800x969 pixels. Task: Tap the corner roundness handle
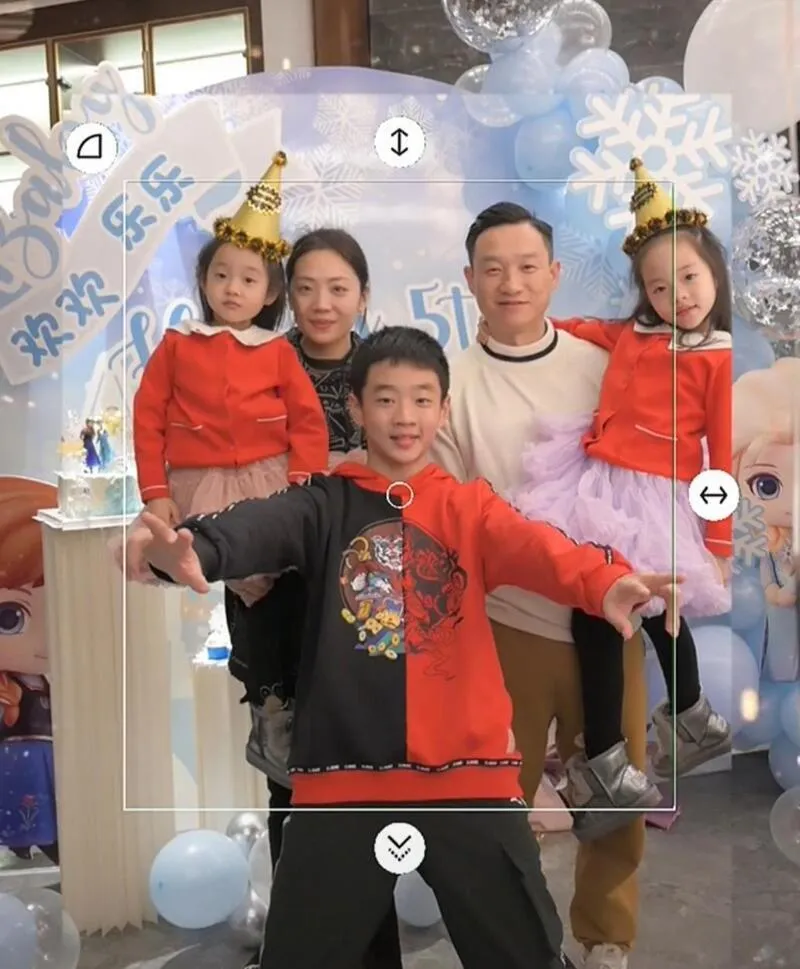pyautogui.click(x=91, y=148)
